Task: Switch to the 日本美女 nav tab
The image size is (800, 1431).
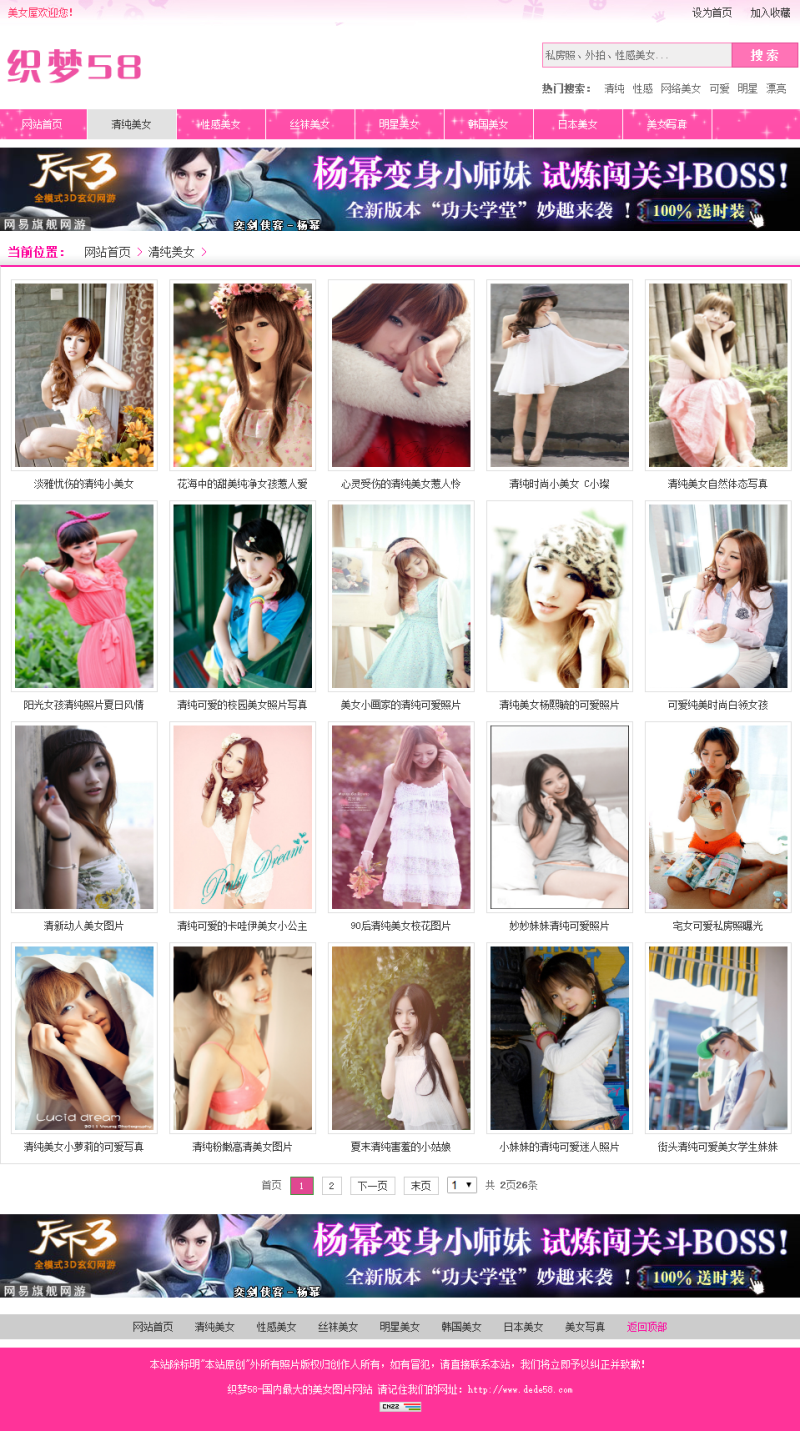Action: click(577, 125)
